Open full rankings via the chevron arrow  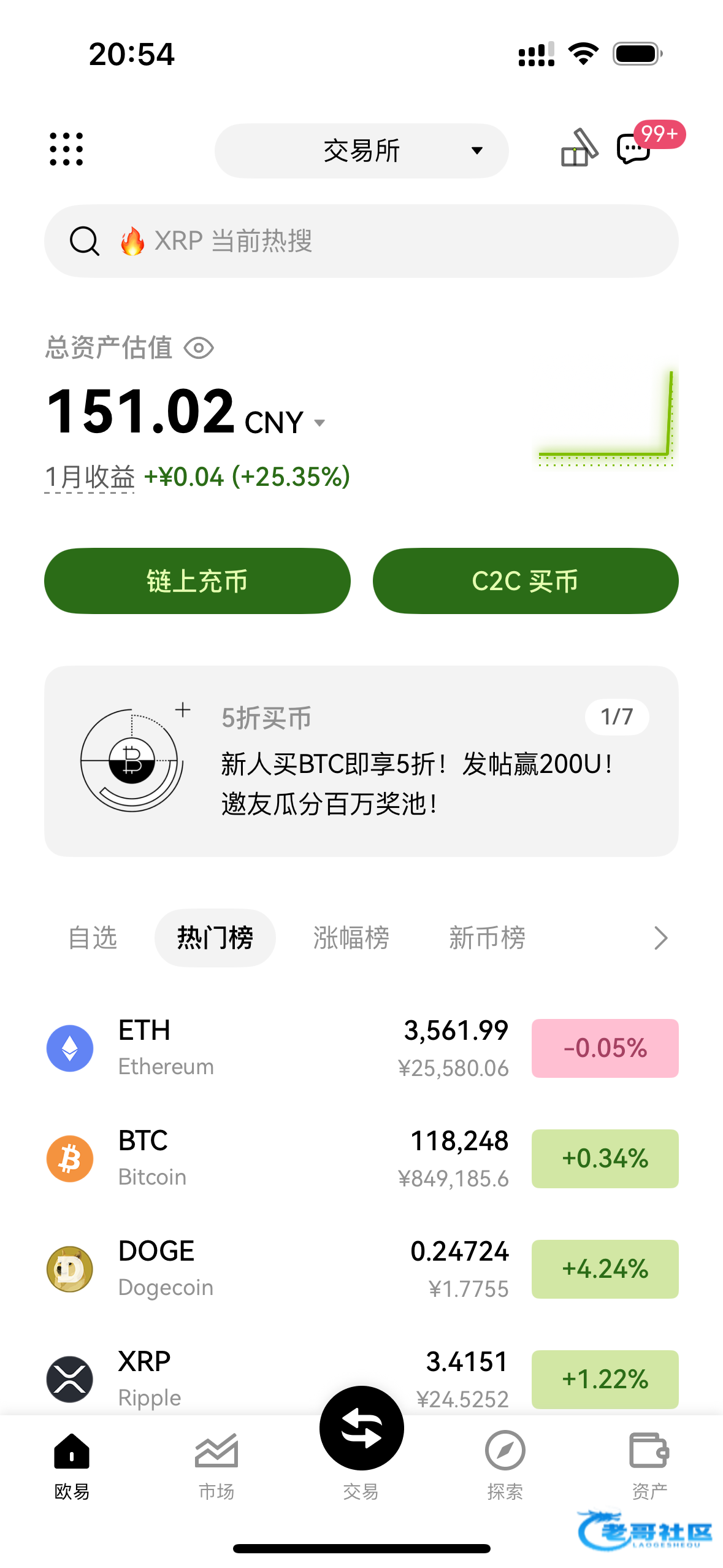(660, 938)
